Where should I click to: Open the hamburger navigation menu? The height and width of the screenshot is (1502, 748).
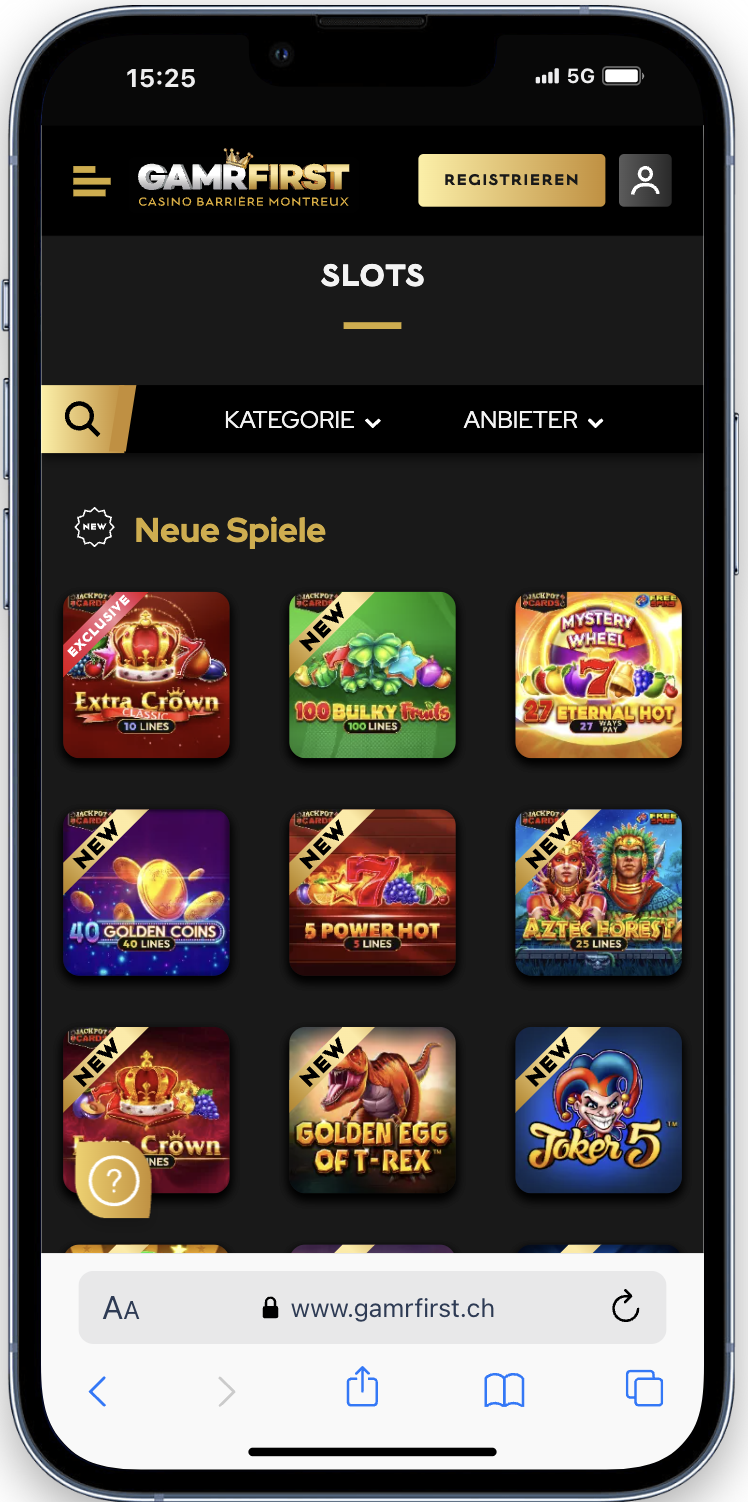tap(91, 181)
